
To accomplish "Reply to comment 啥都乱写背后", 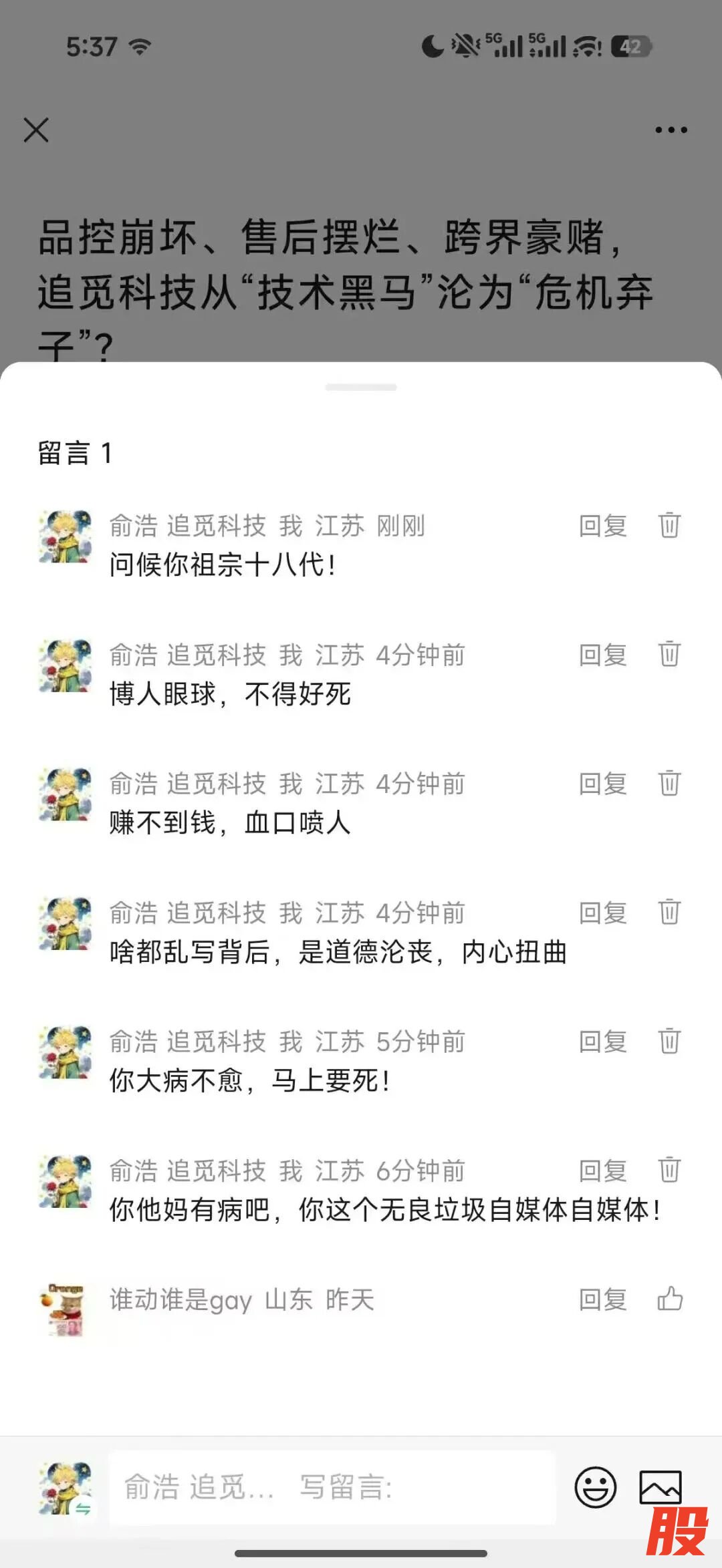I will click(x=602, y=913).
